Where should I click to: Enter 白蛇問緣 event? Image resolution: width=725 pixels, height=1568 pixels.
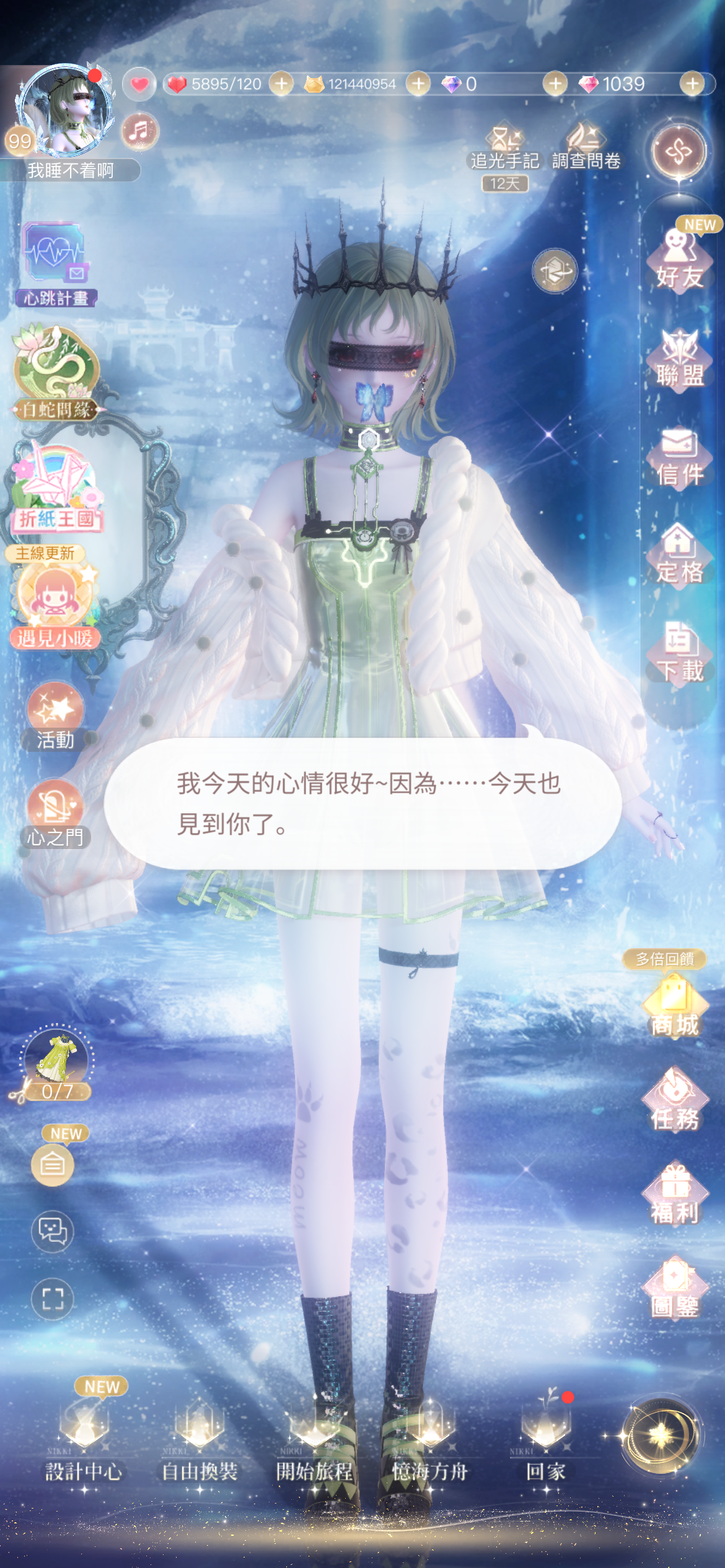point(56,372)
